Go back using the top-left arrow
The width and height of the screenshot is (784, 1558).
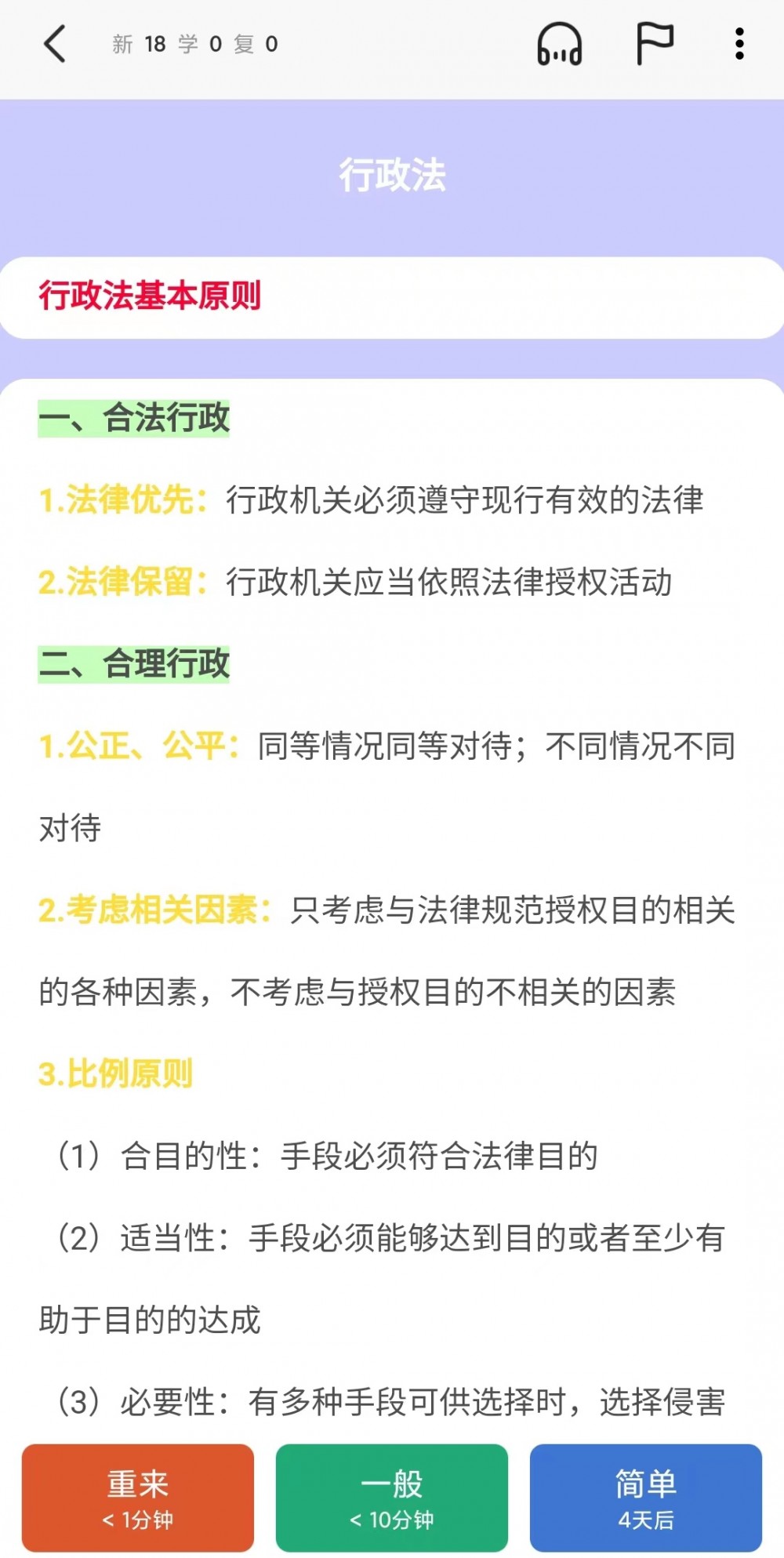coord(55,44)
